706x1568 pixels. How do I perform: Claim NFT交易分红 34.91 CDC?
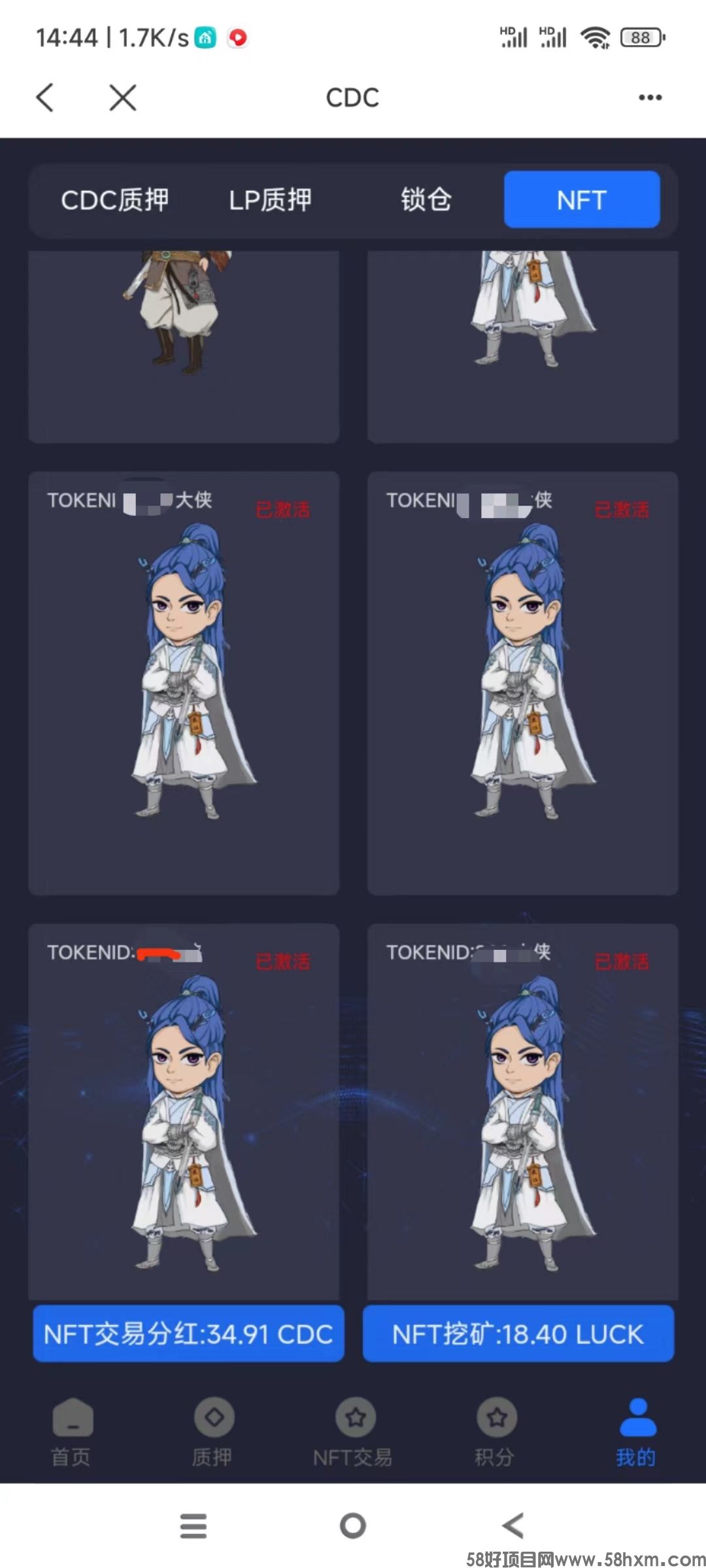pyautogui.click(x=189, y=1333)
